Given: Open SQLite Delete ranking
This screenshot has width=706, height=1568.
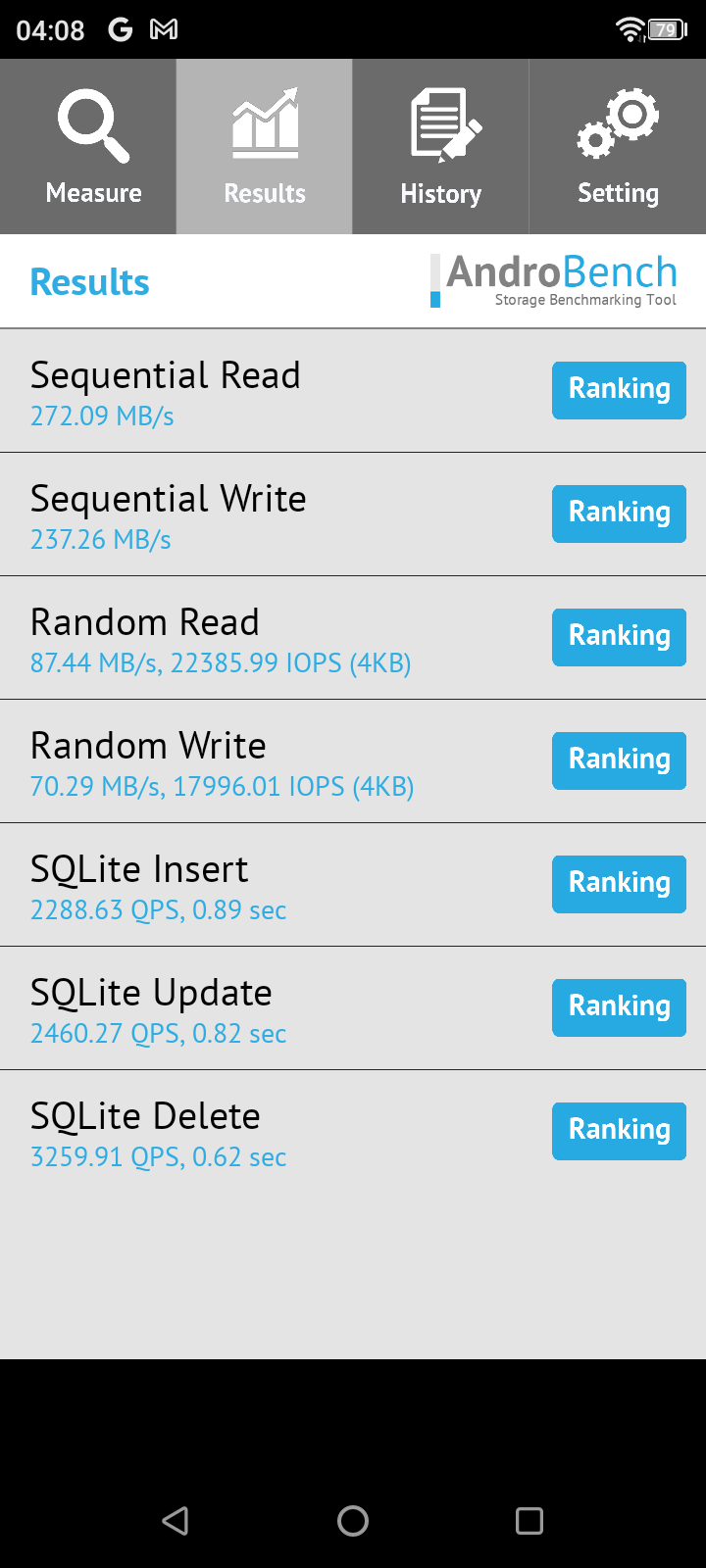Looking at the screenshot, I should [619, 1131].
